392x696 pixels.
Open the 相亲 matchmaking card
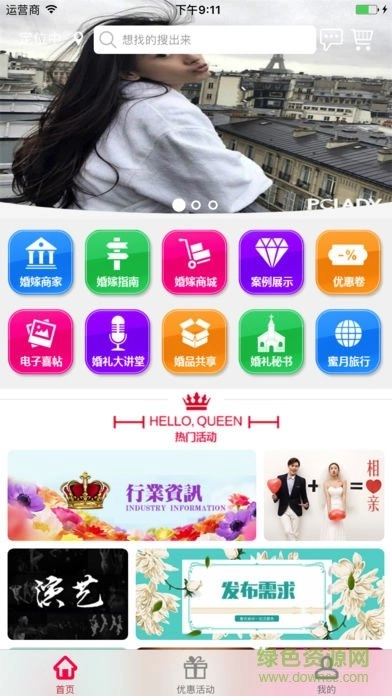324,495
